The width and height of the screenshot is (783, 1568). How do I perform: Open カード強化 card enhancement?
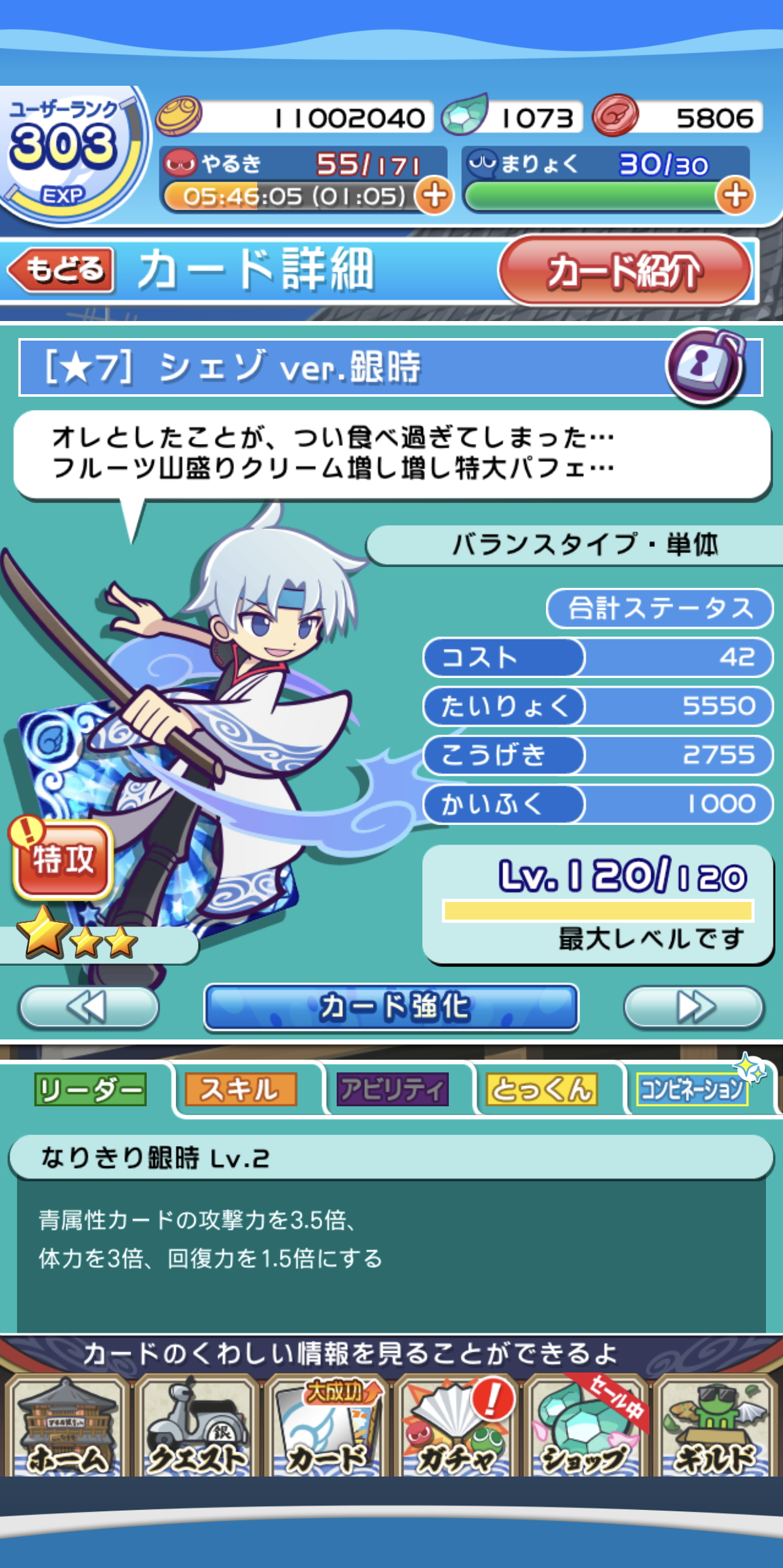[x=391, y=1007]
